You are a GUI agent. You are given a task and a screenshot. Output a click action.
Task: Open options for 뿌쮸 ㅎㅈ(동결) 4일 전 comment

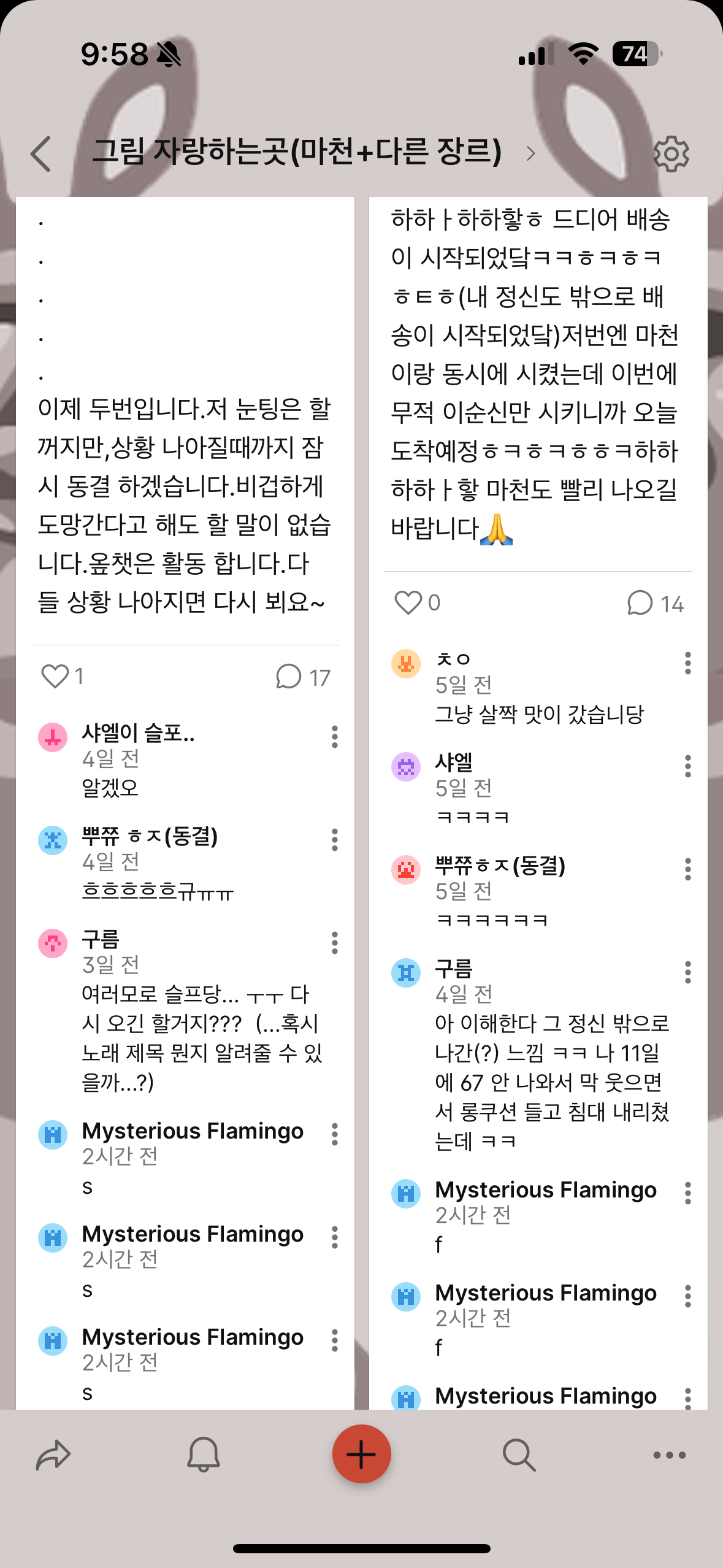tap(334, 839)
